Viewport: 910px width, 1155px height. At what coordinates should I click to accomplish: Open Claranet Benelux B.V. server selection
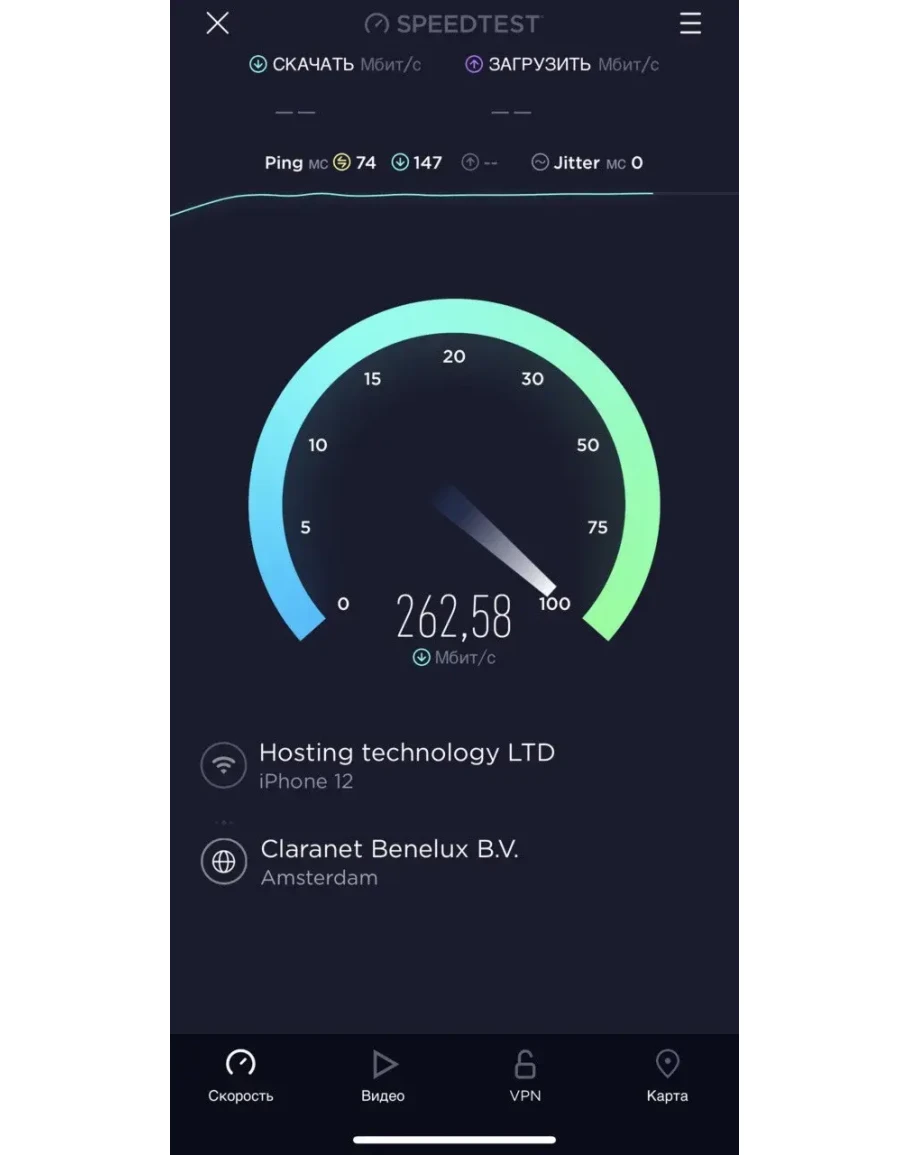tap(388, 861)
